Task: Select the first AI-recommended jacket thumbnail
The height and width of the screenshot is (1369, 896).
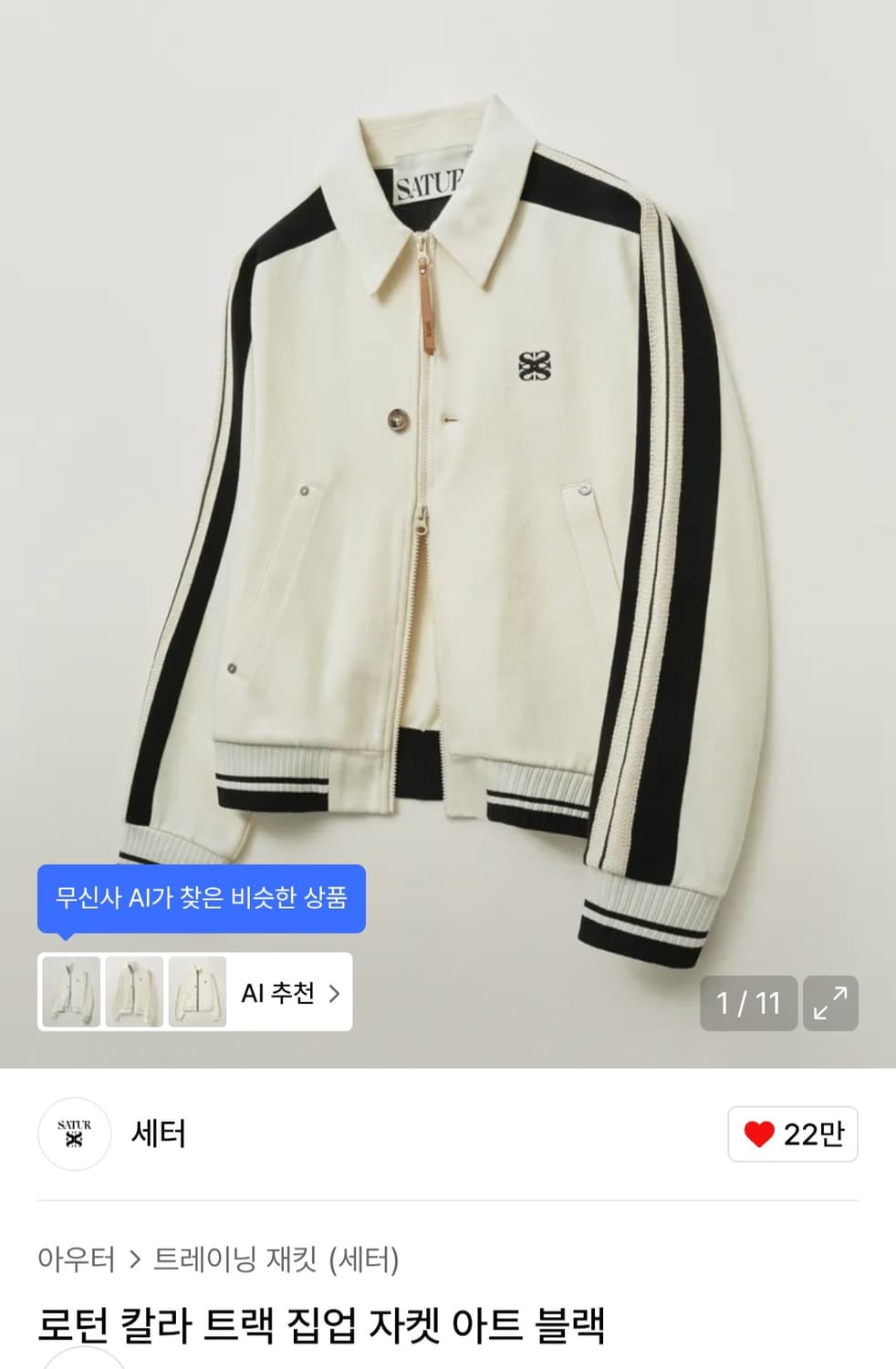Action: click(x=71, y=993)
